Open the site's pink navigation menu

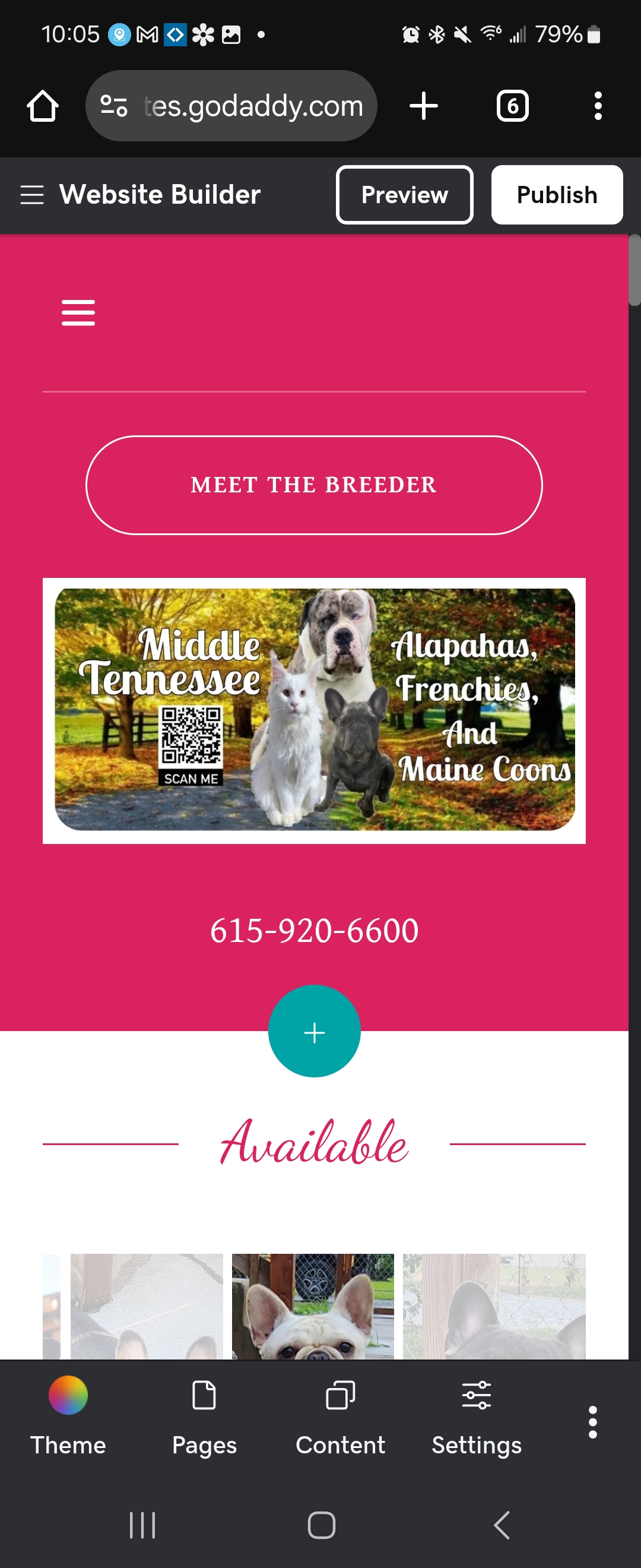tap(78, 312)
